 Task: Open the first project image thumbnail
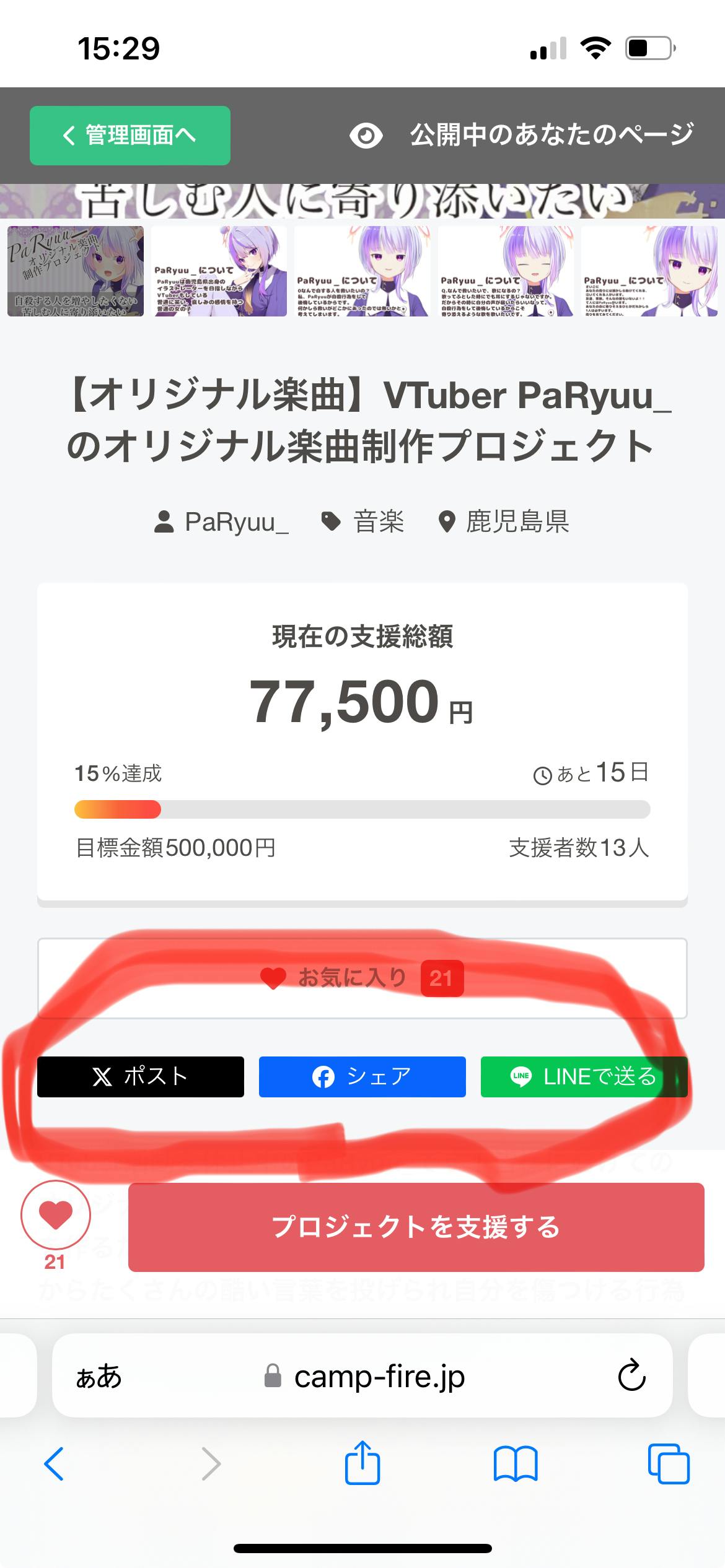click(76, 271)
